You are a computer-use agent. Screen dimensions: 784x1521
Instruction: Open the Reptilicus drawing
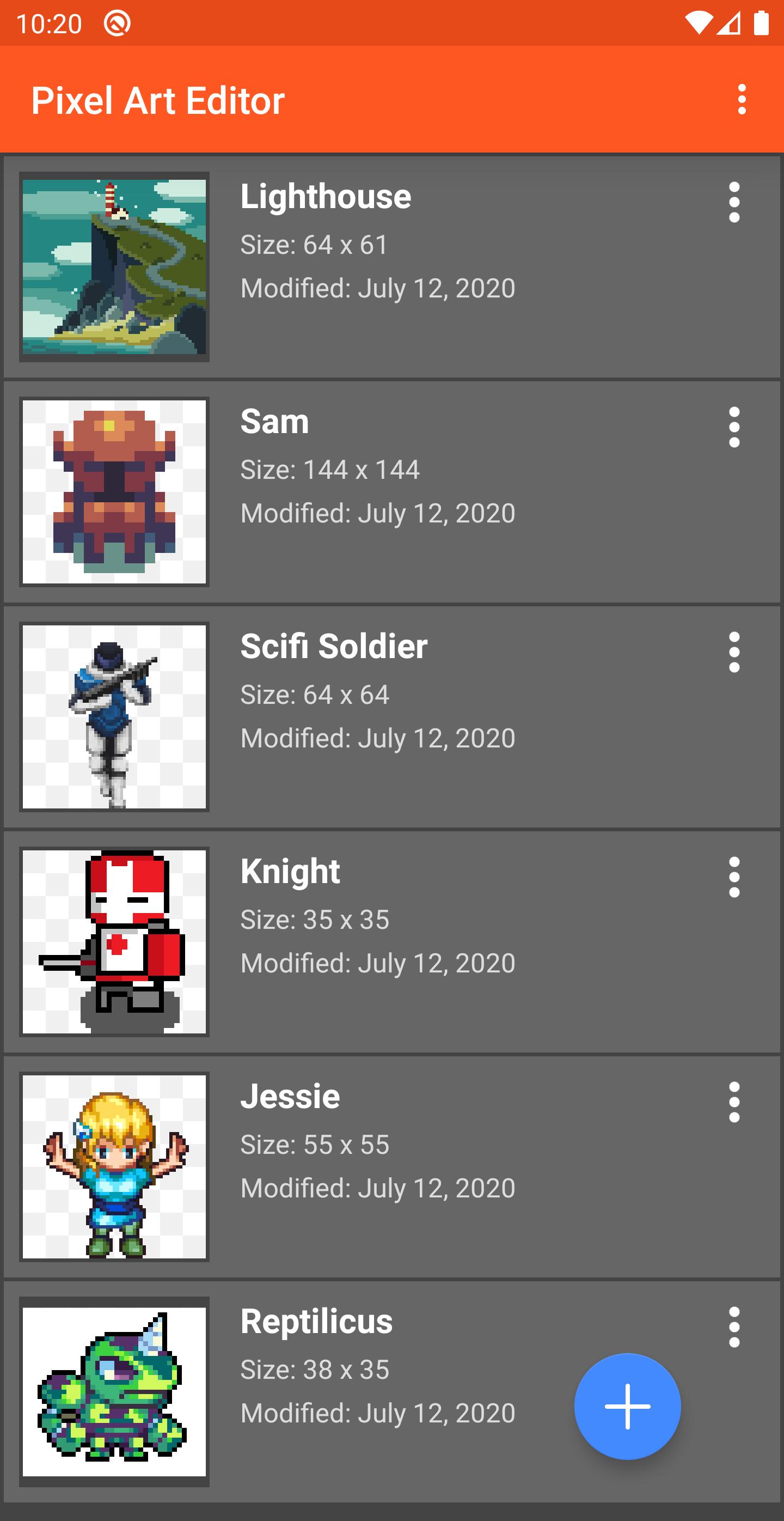click(x=391, y=1392)
